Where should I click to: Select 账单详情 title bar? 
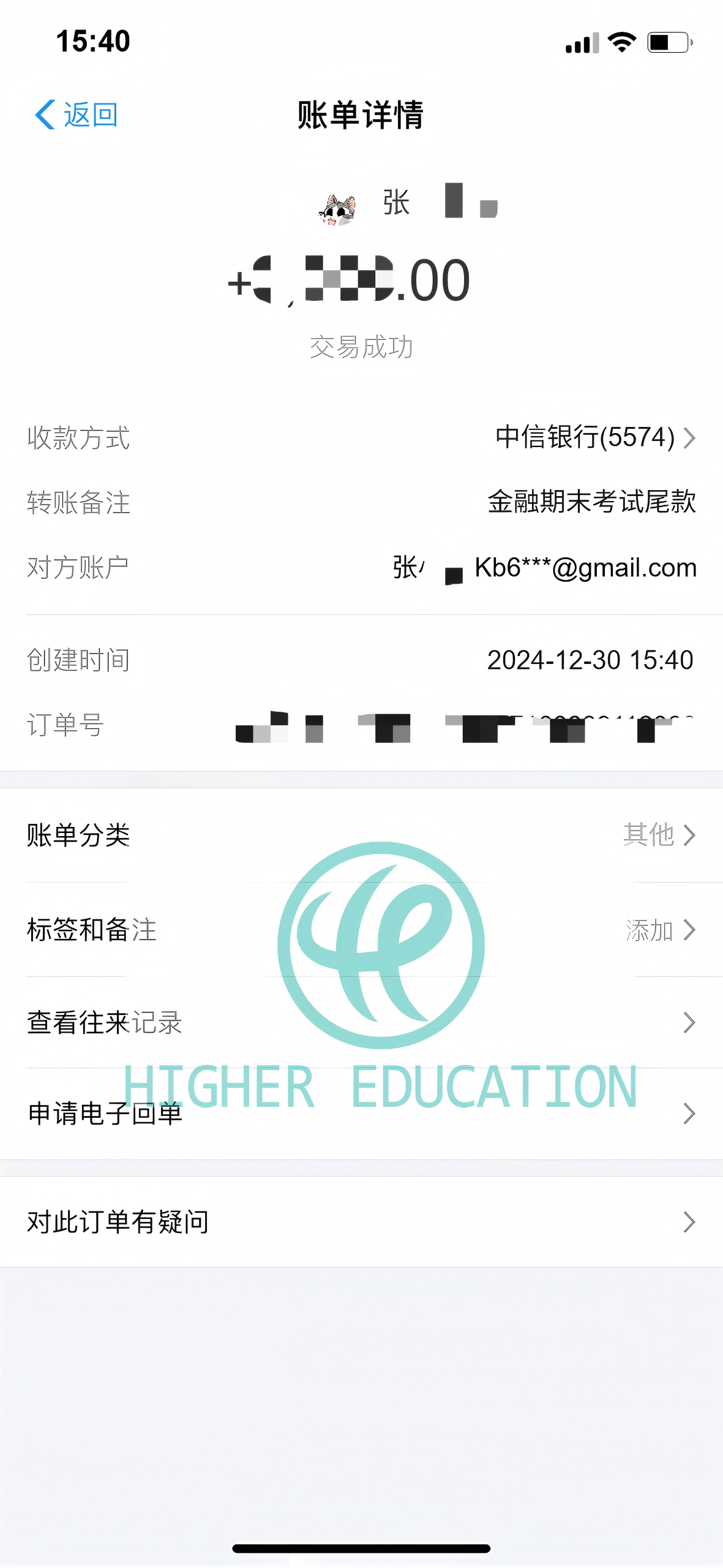[x=361, y=116]
